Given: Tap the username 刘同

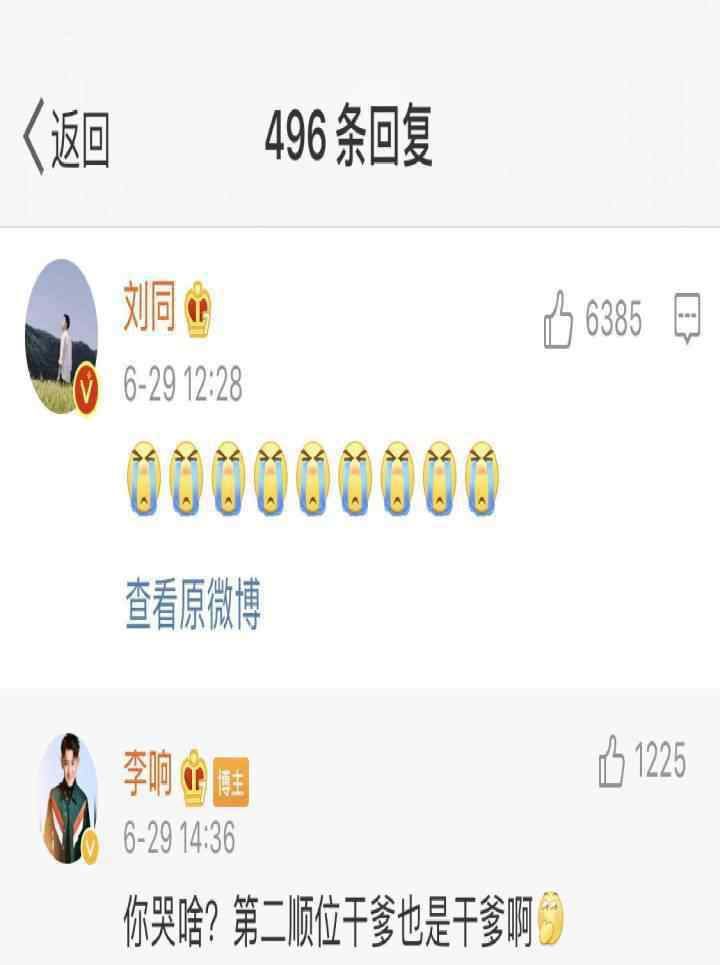Looking at the screenshot, I should click(149, 306).
